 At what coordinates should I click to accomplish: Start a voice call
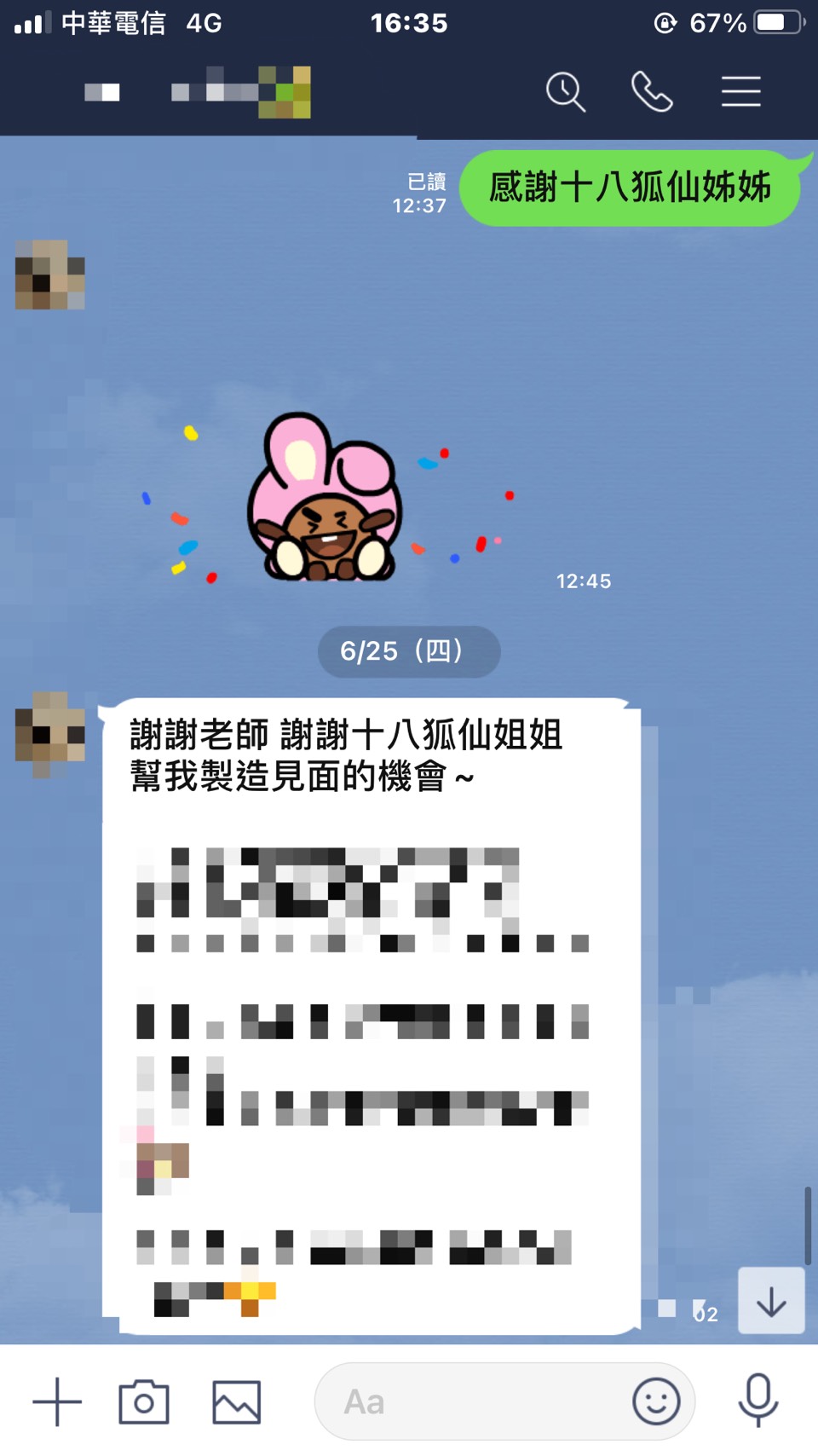pyautogui.click(x=652, y=92)
